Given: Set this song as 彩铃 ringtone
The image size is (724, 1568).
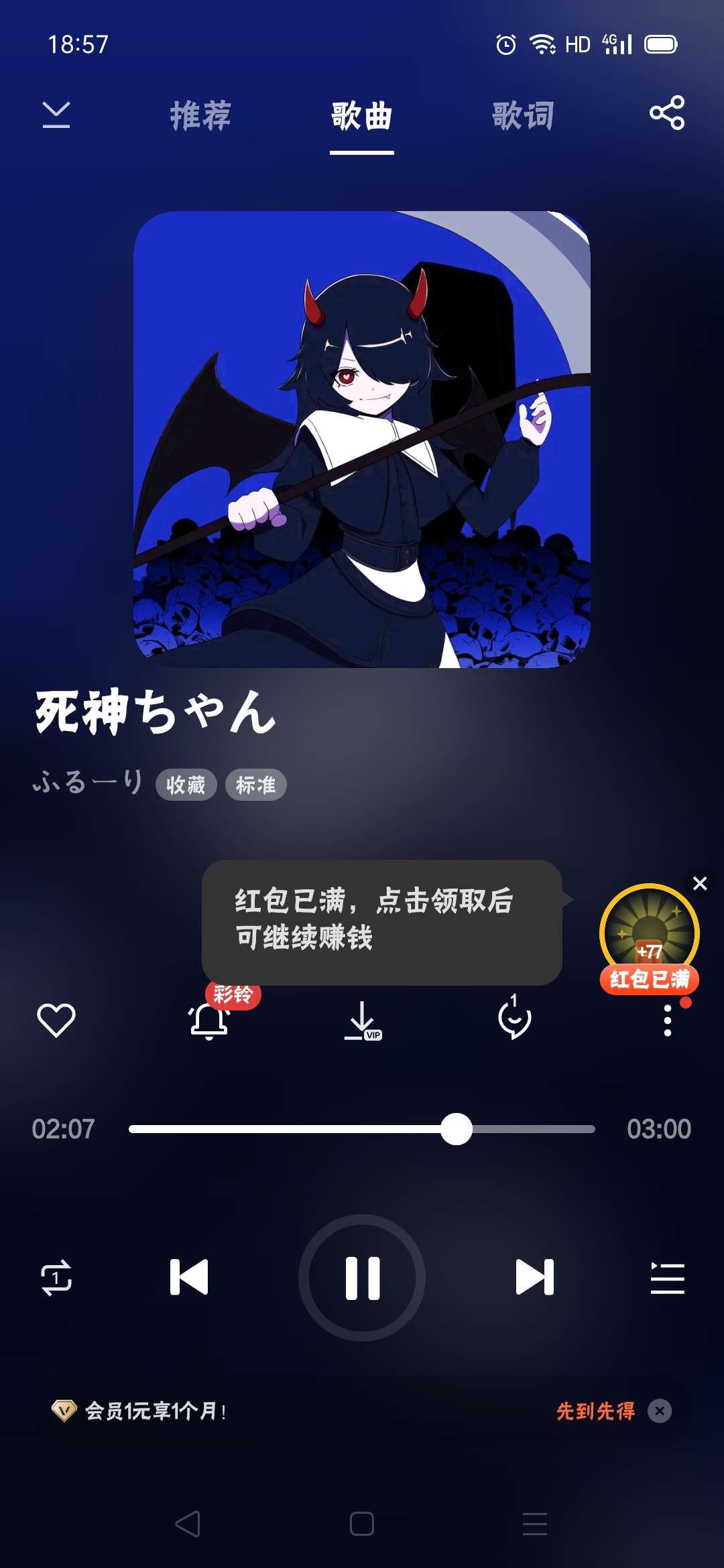Looking at the screenshot, I should 210,1020.
